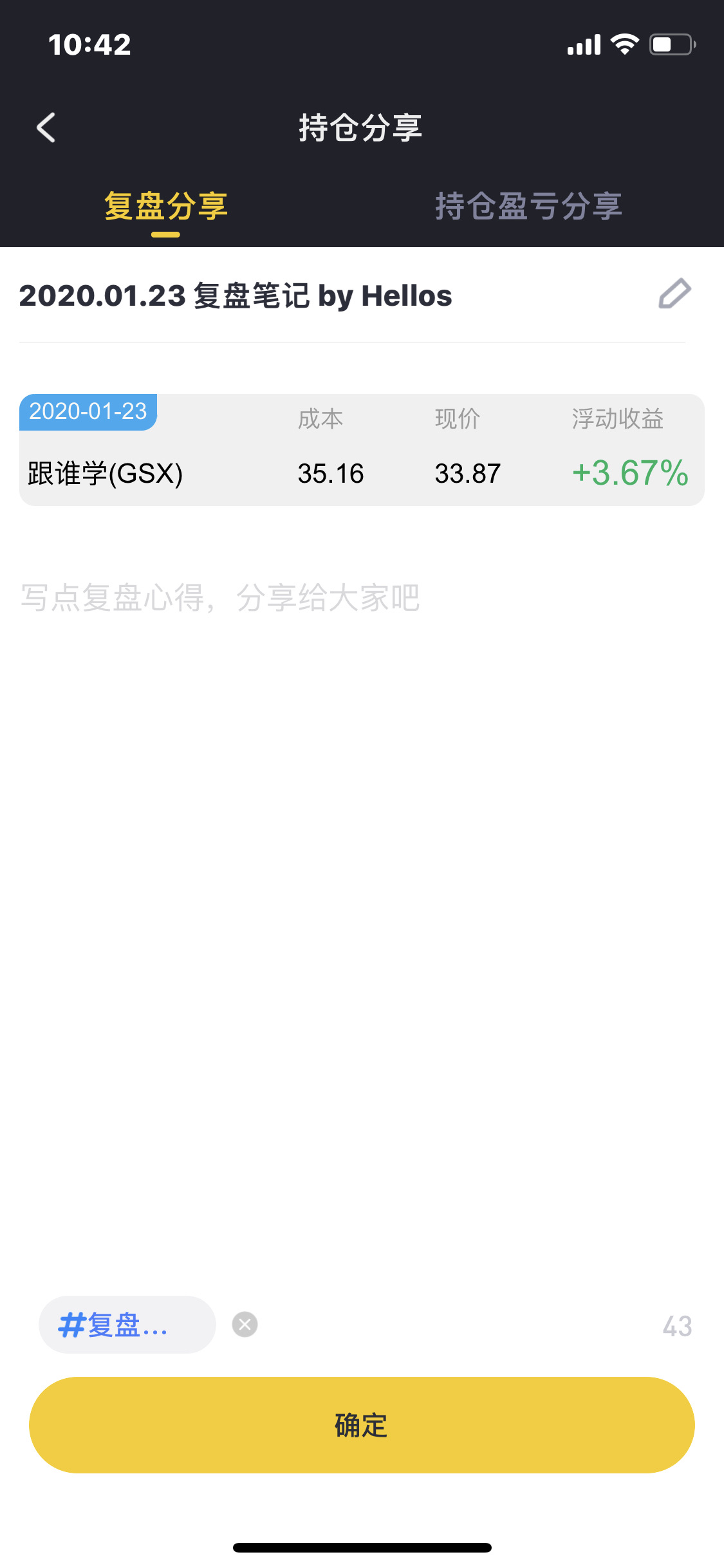
Task: Confirm with the 确定 button
Action: pos(362,1425)
